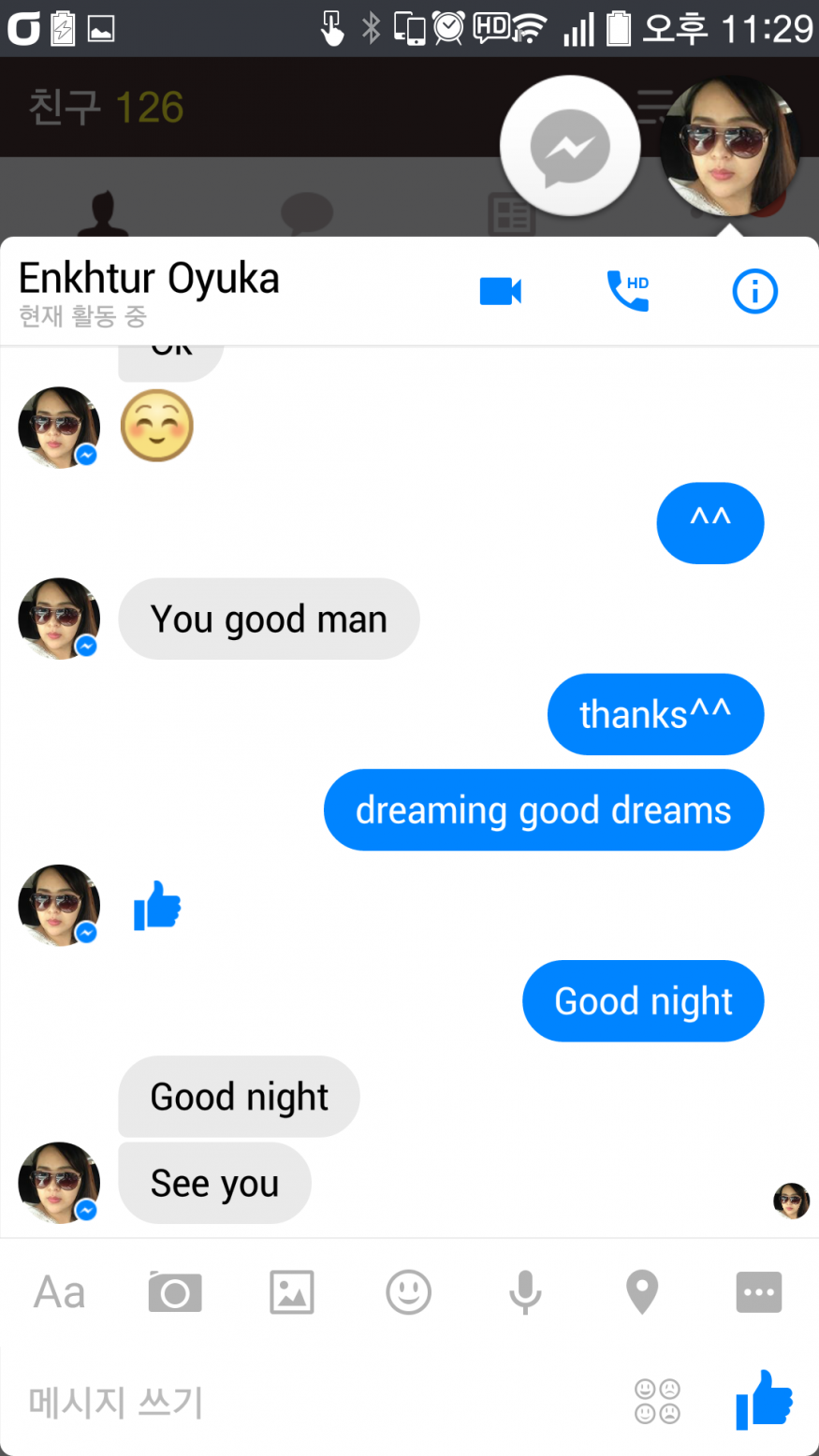Viewport: 819px width, 1456px height.
Task: Open the emoticon faces selector
Action: pos(657,1402)
